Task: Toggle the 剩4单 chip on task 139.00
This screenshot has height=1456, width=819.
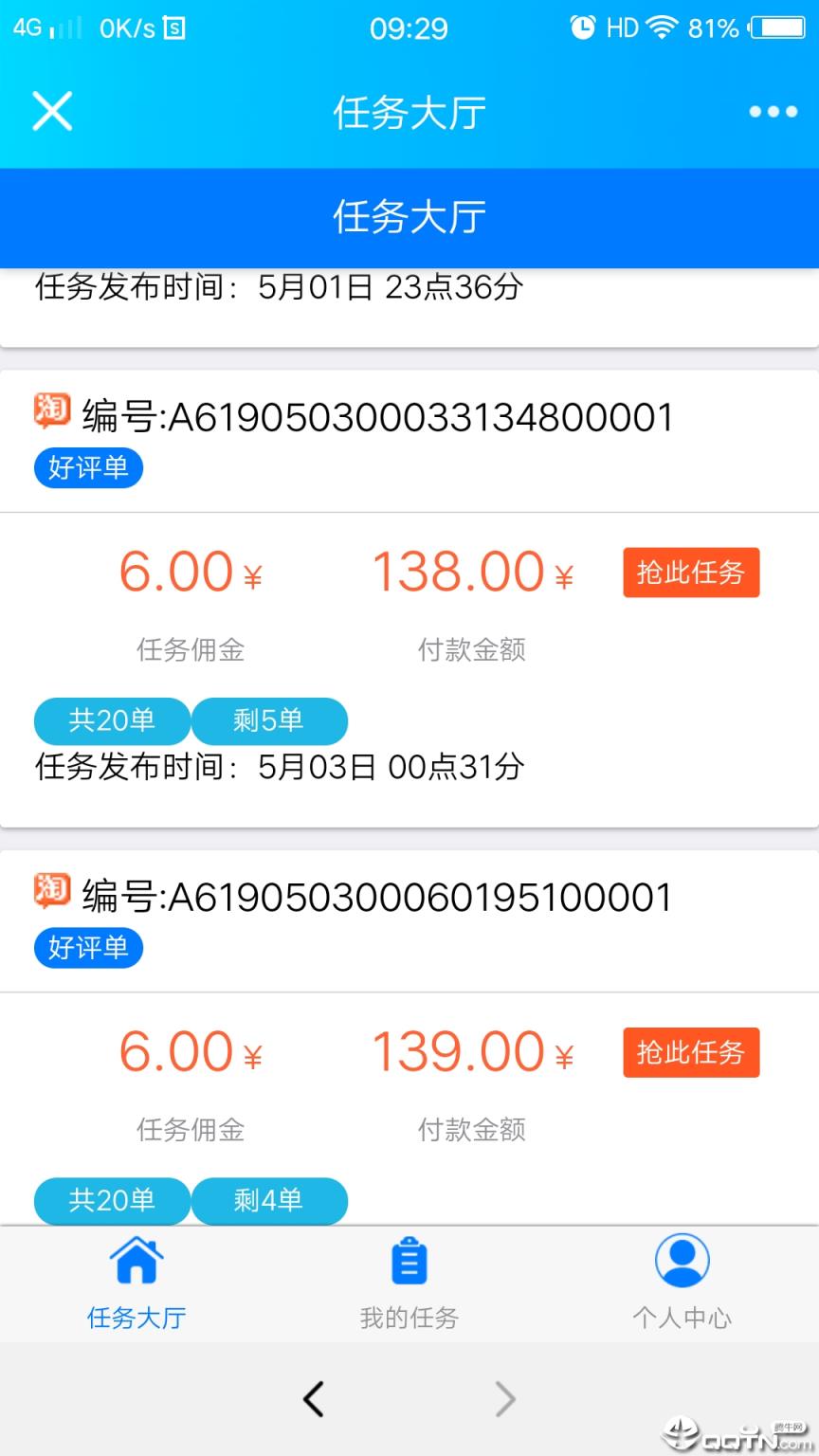Action: click(270, 1201)
